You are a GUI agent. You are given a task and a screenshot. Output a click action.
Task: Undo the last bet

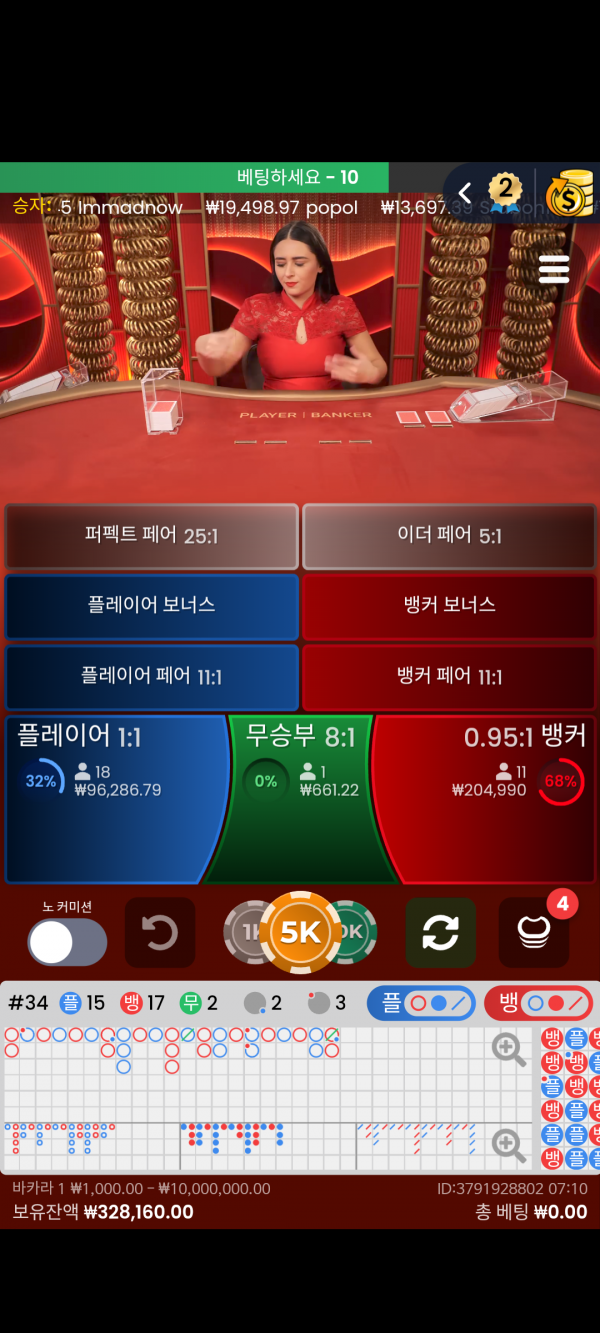(x=160, y=933)
